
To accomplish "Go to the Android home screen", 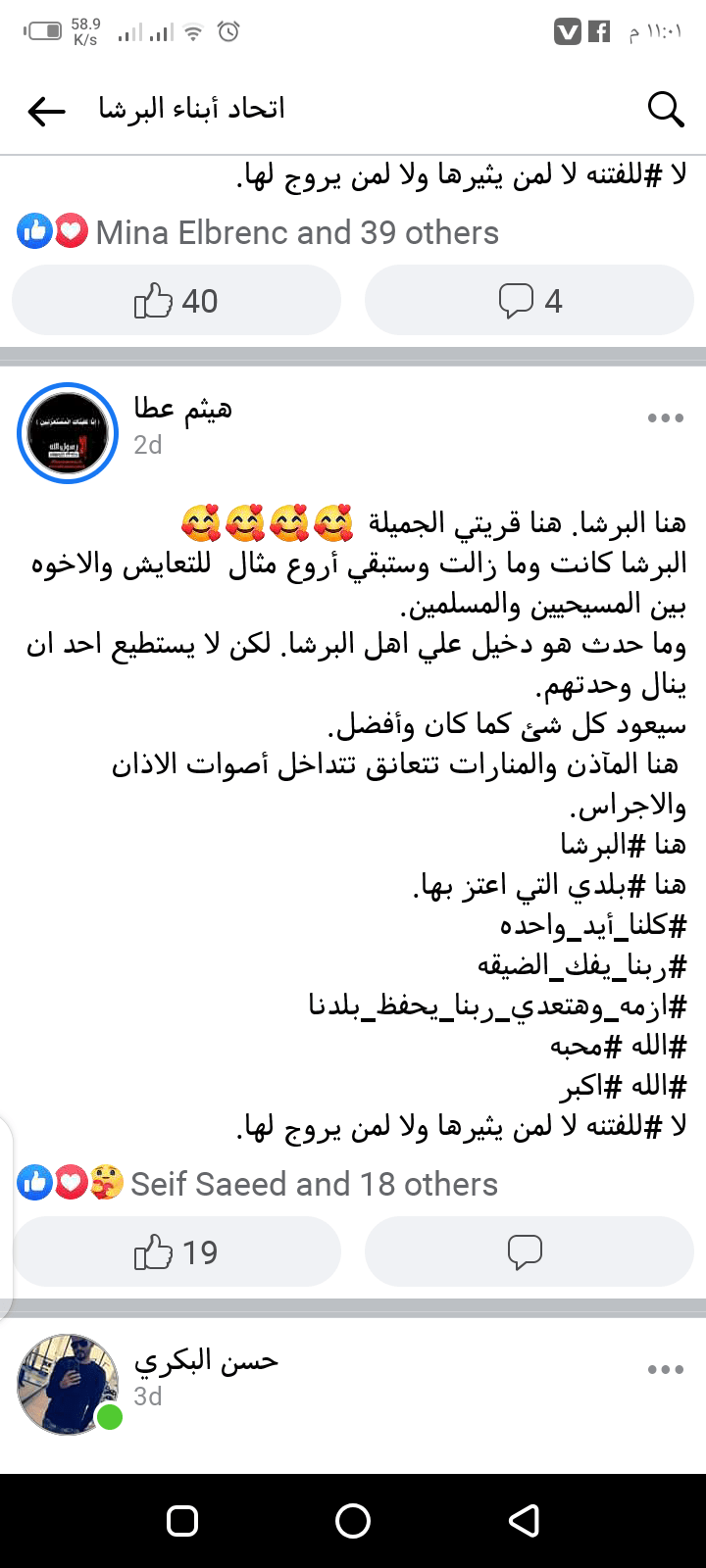I will 353,1520.
